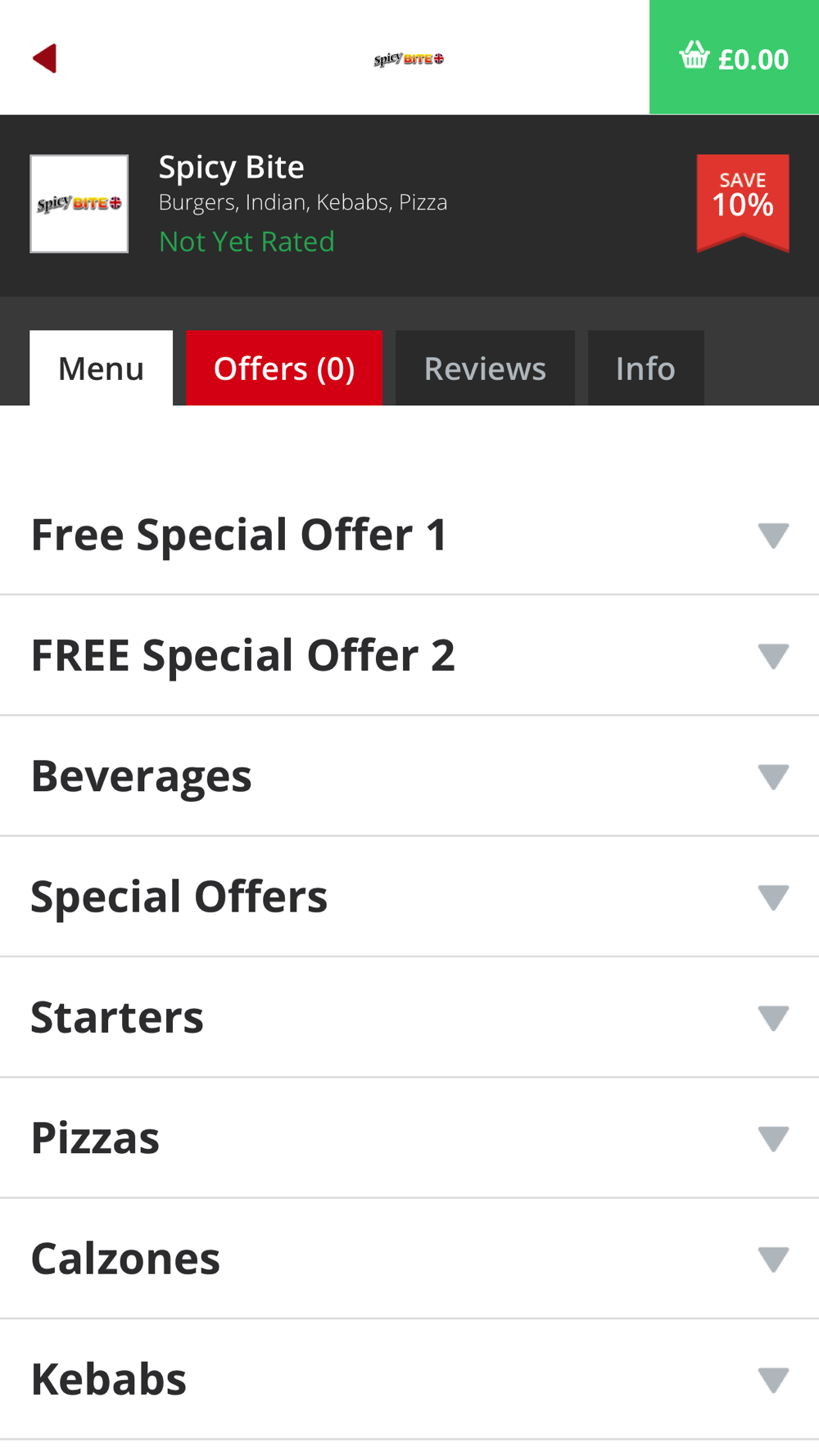Expand the Beverages category
The width and height of the screenshot is (819, 1456).
tap(409, 776)
